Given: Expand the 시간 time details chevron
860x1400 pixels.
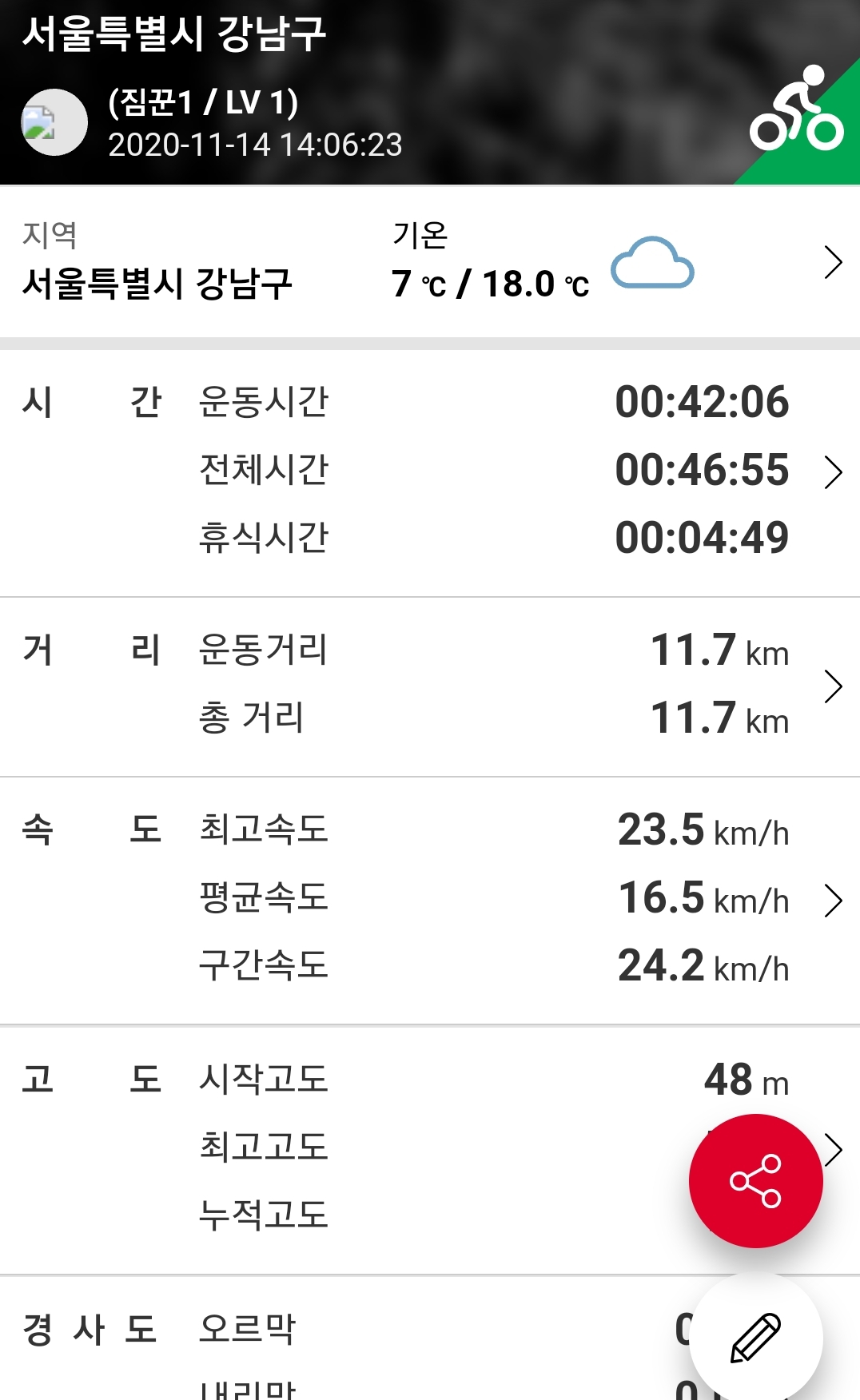Looking at the screenshot, I should [833, 471].
